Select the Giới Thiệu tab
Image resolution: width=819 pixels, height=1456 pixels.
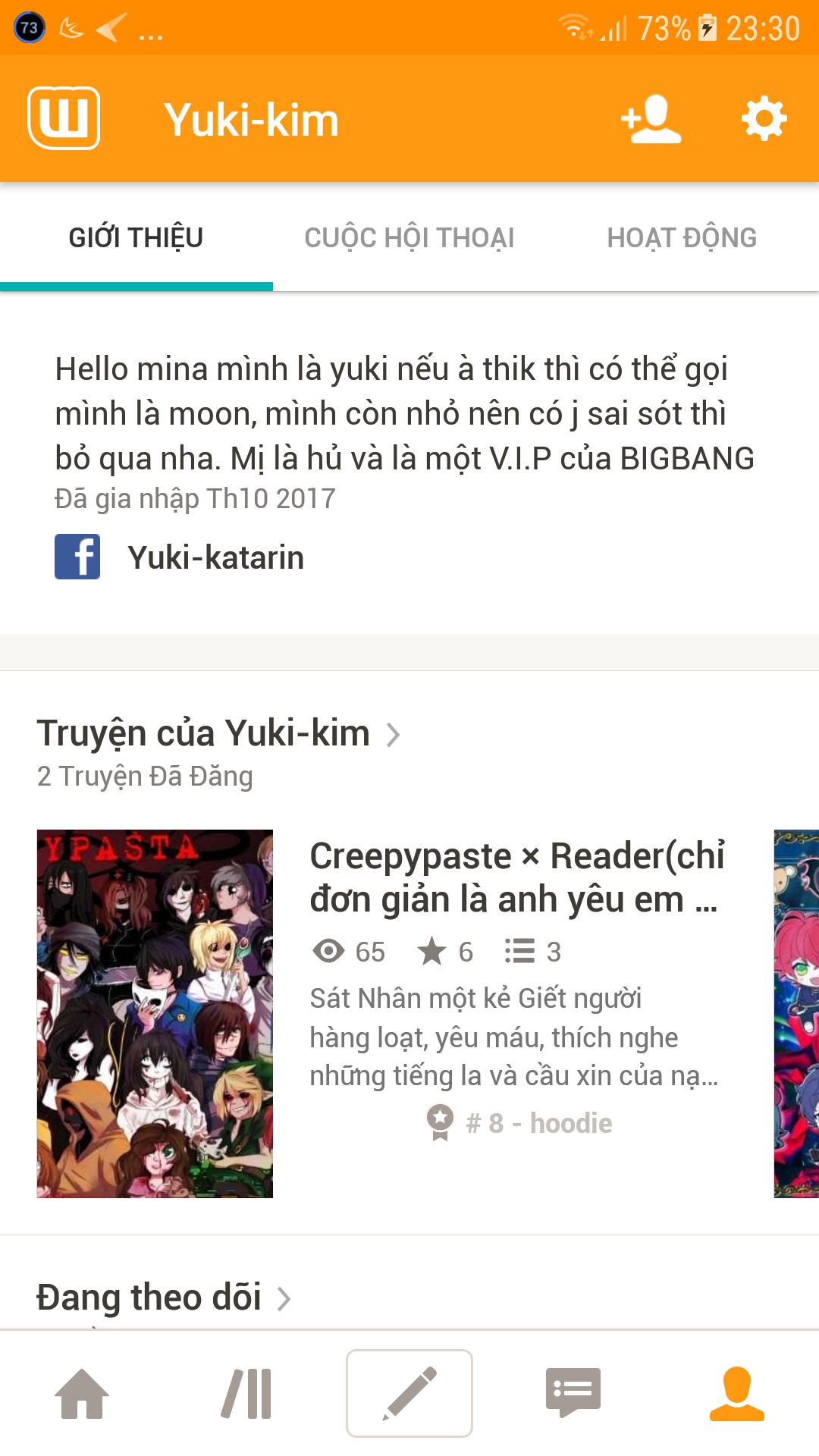(x=136, y=237)
